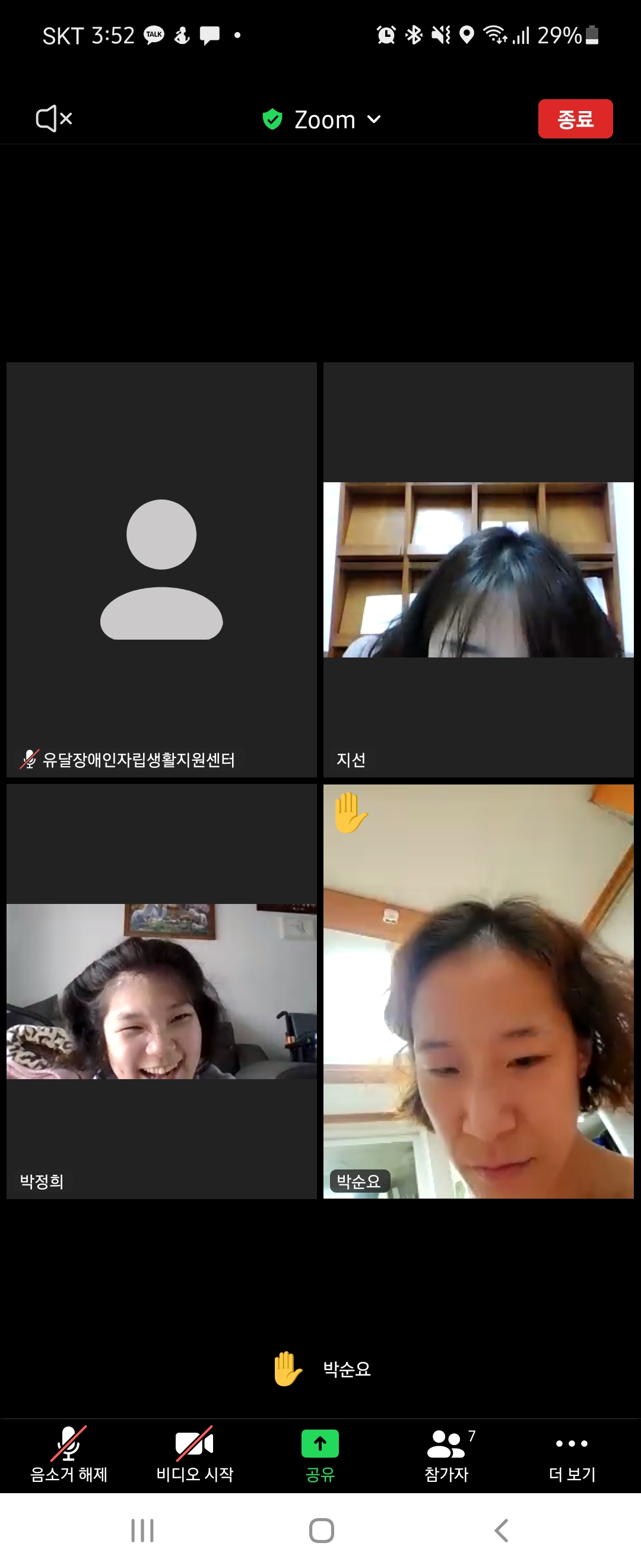Expand the Zoom meeting info dropdown
Screen dimensions: 641x1568
(322, 119)
